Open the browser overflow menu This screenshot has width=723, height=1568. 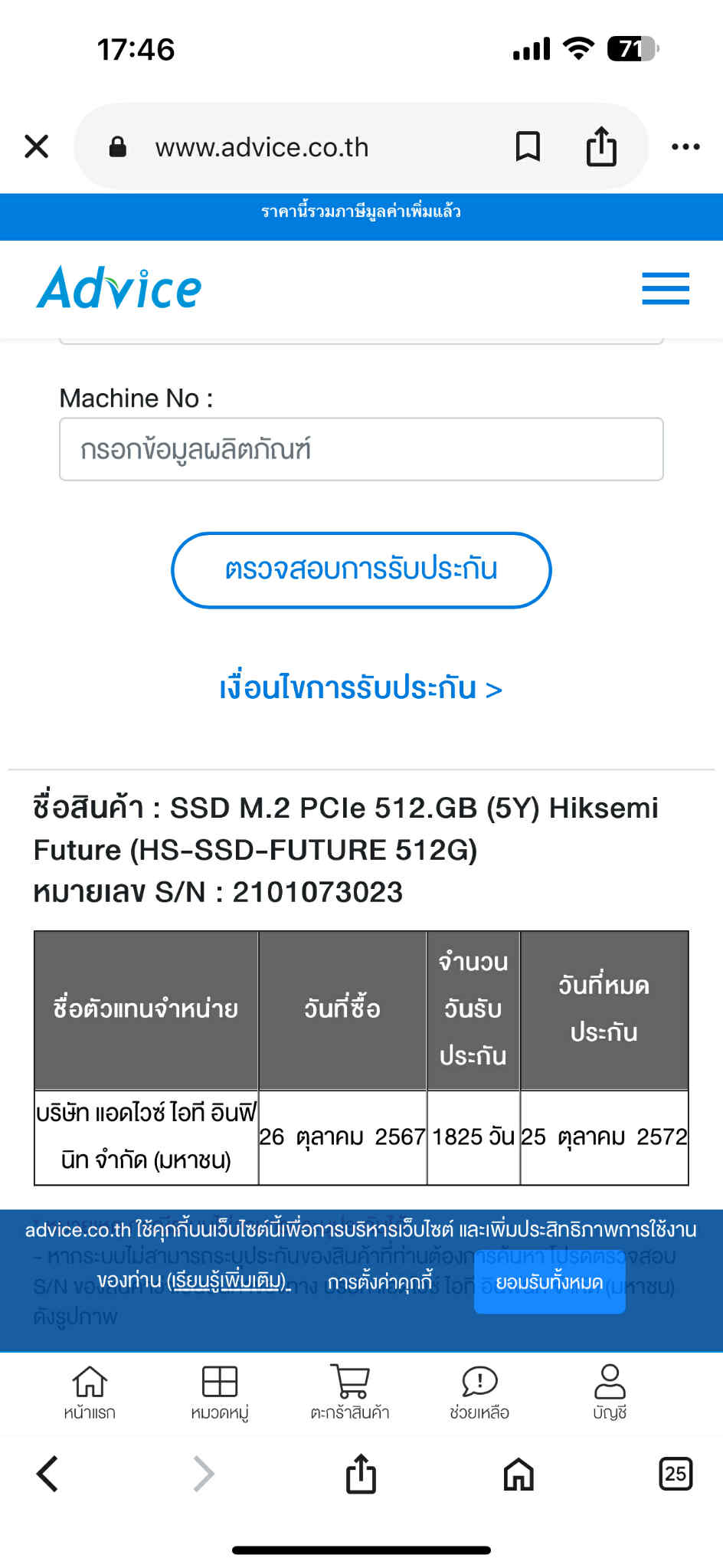685,146
